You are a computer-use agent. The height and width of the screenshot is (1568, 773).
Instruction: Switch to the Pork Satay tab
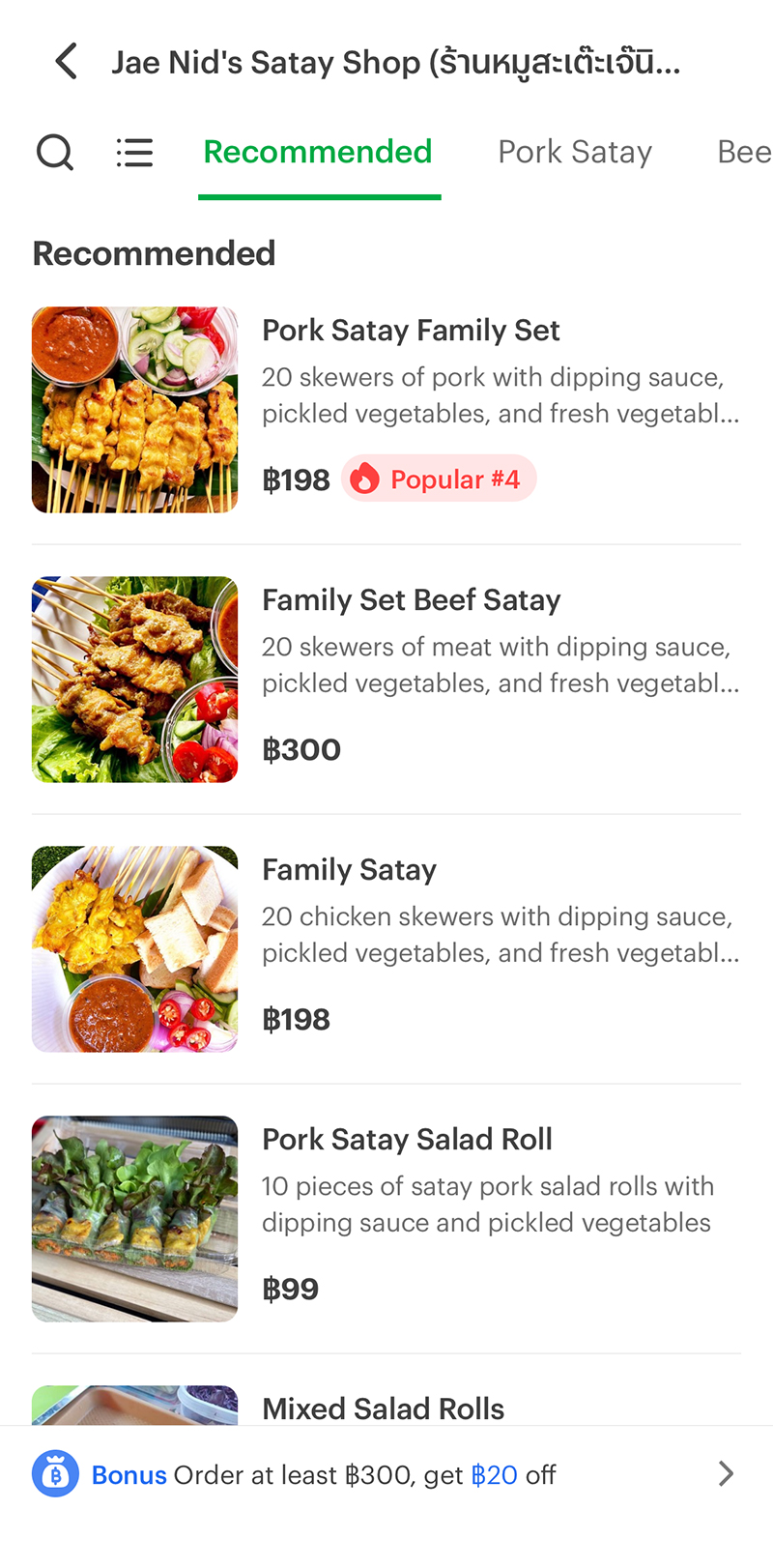575,153
